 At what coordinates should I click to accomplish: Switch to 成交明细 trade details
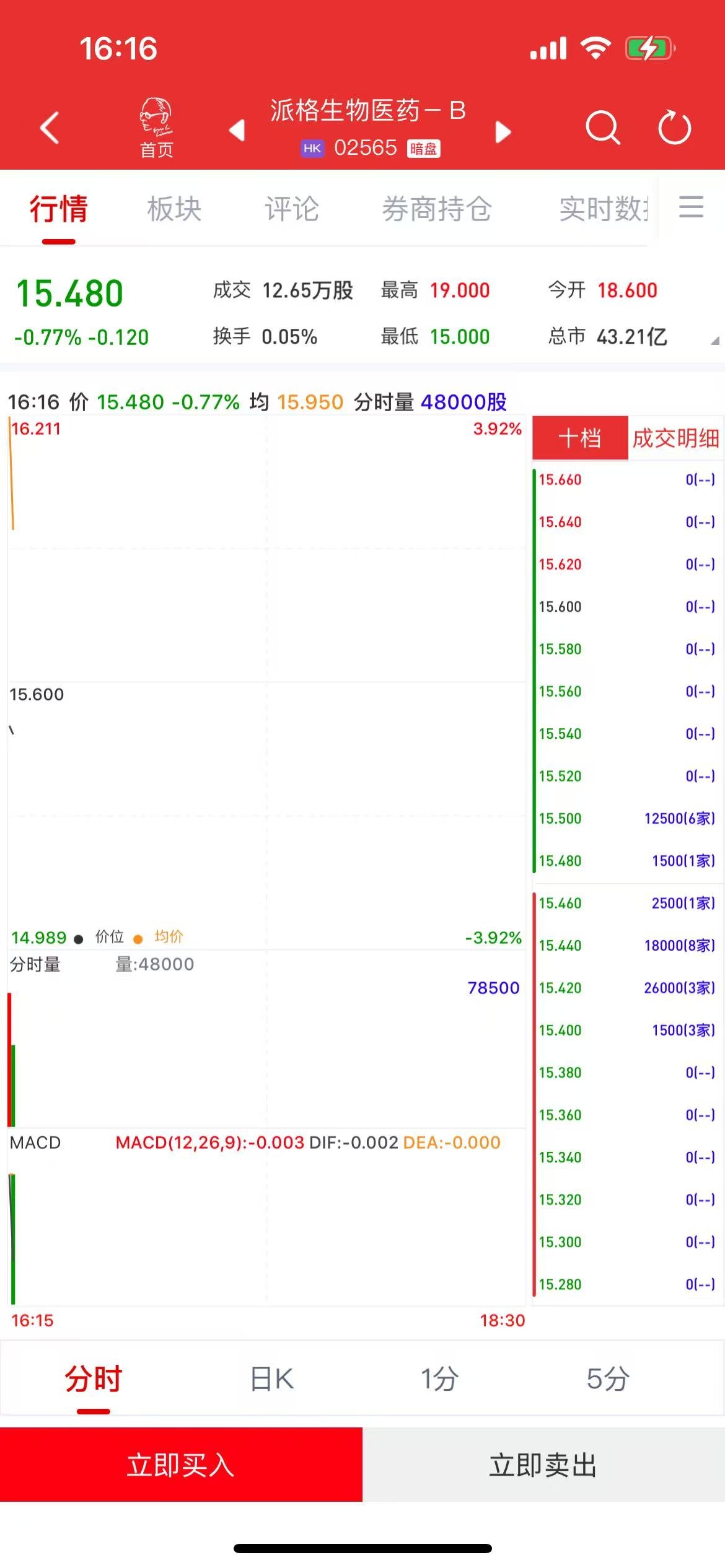click(675, 438)
